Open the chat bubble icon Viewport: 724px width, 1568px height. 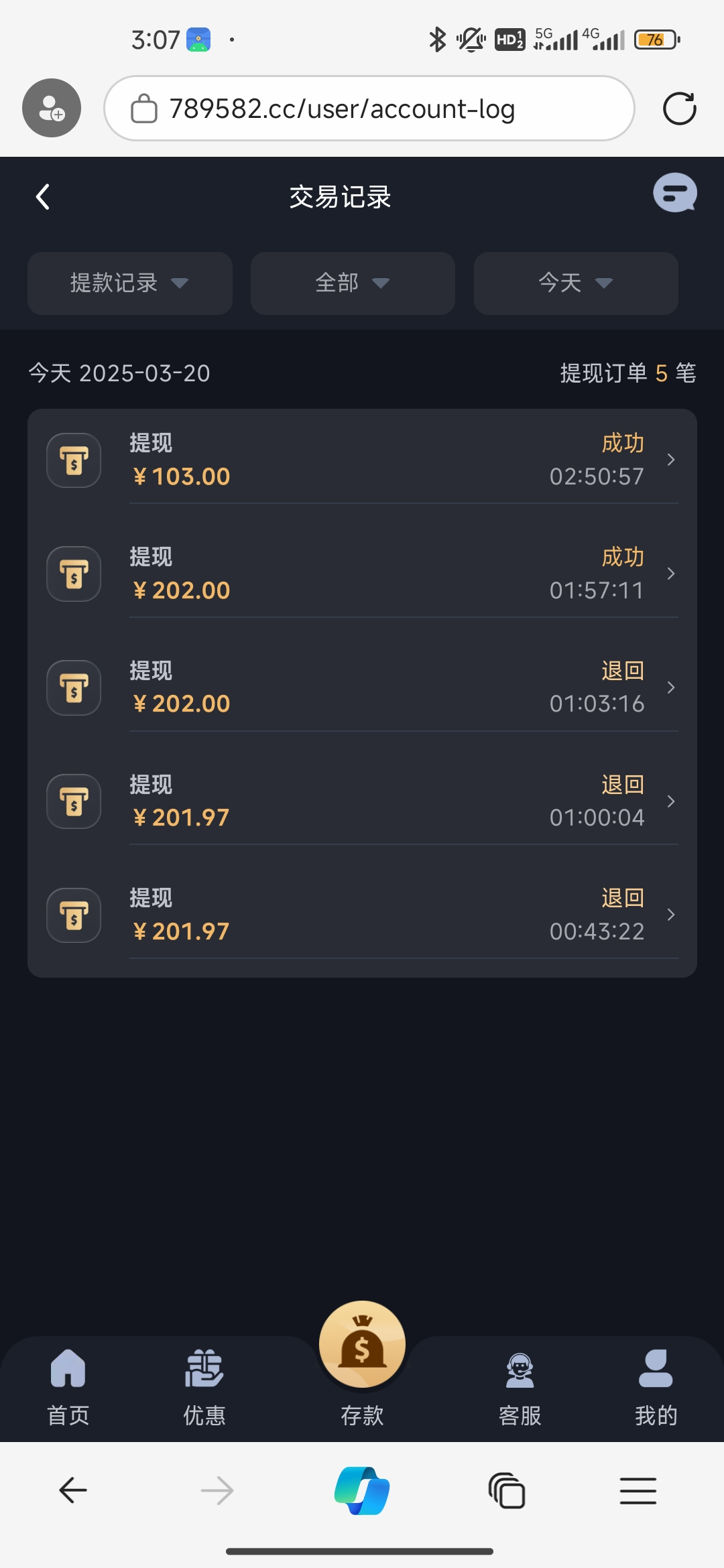[x=674, y=194]
